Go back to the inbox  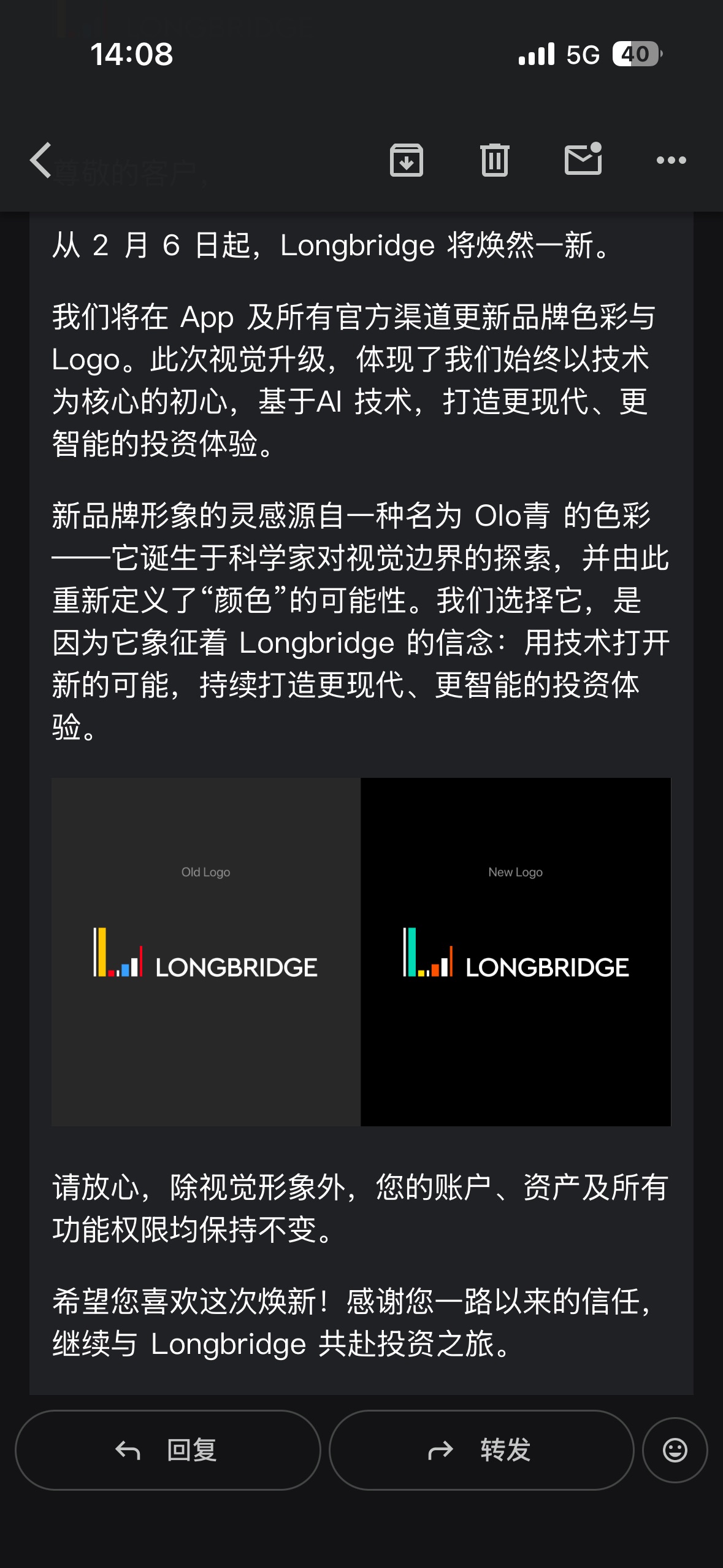tap(41, 161)
